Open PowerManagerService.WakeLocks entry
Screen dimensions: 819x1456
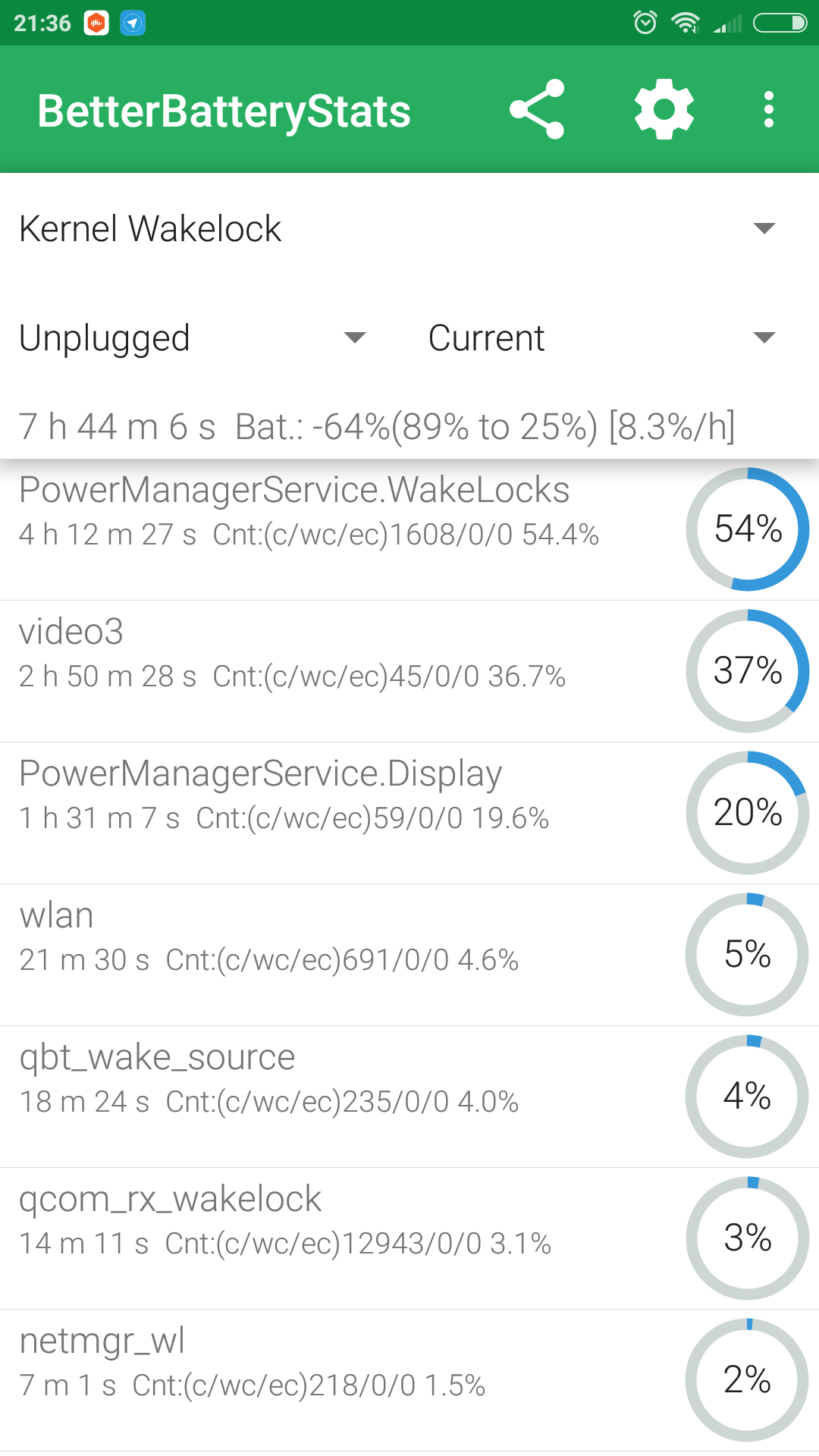pos(409,529)
